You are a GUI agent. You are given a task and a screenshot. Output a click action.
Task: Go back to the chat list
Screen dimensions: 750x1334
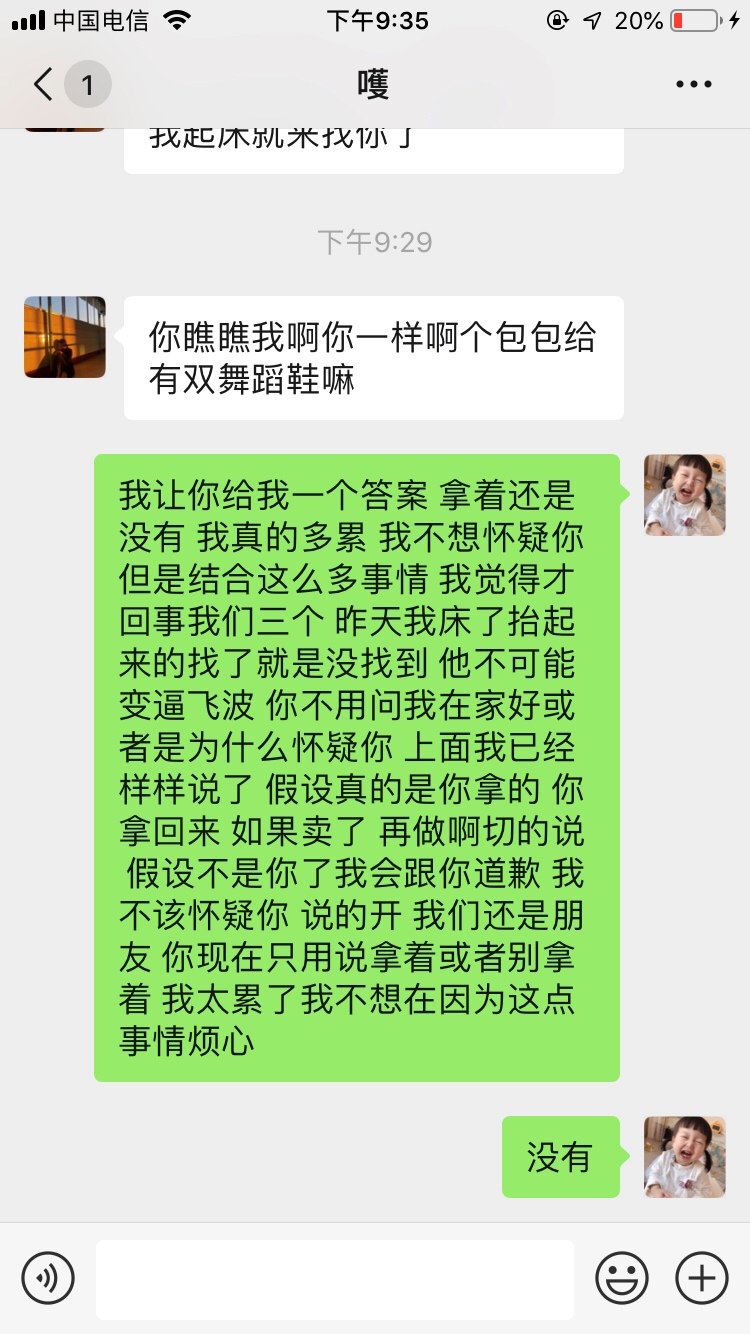(45, 85)
